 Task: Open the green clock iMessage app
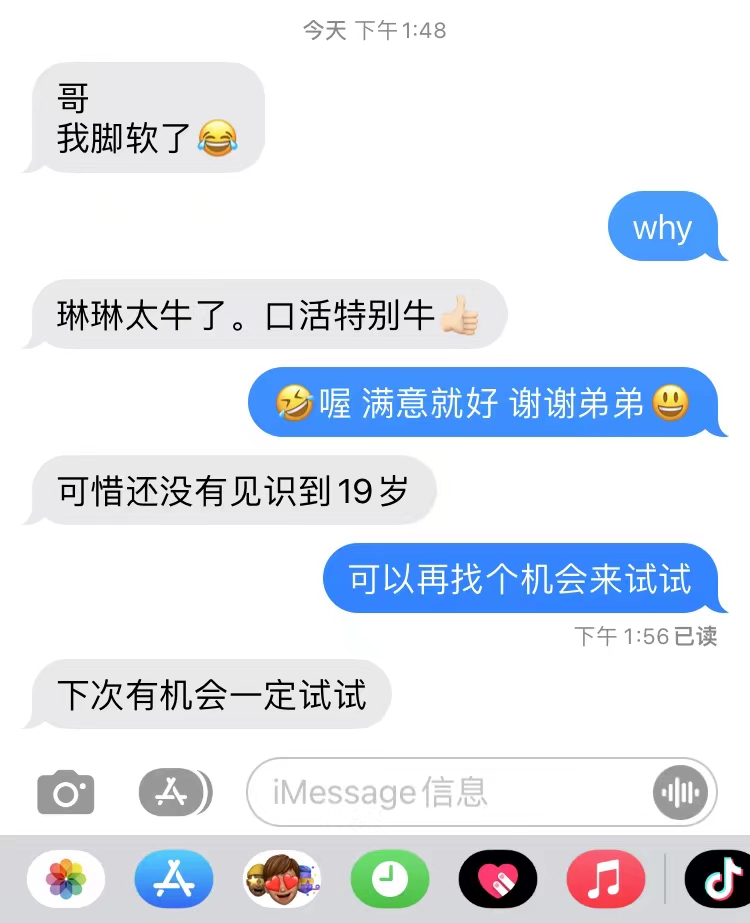click(390, 880)
